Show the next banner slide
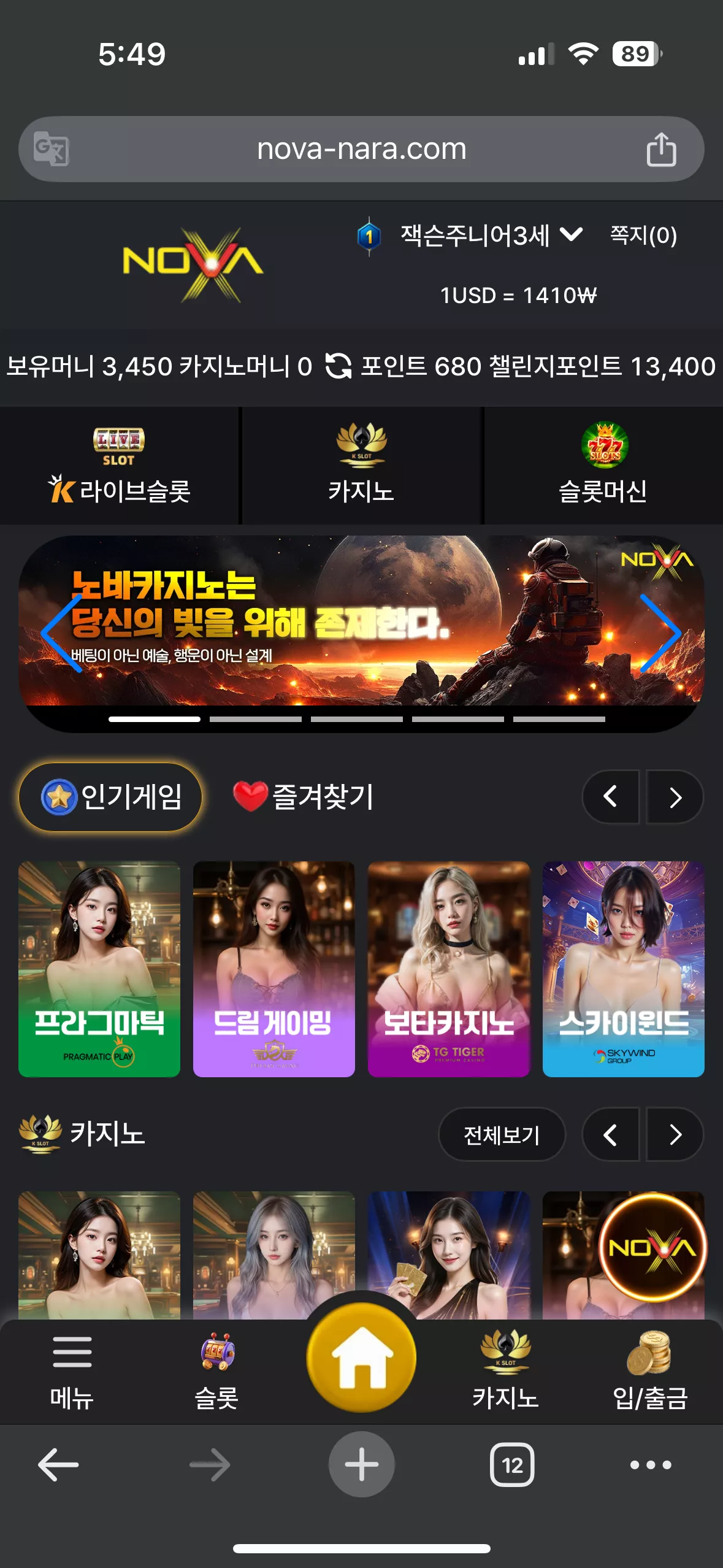 tap(660, 633)
